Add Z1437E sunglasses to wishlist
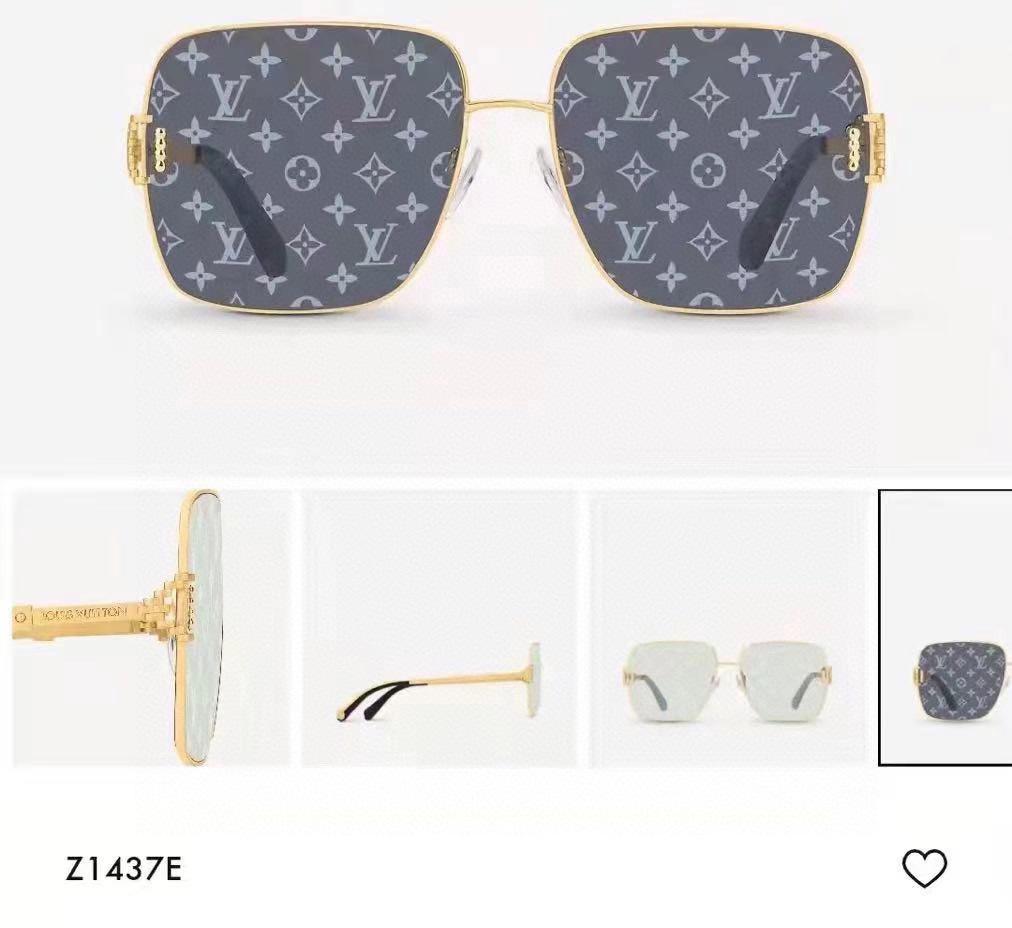1012x928 pixels. coord(924,867)
